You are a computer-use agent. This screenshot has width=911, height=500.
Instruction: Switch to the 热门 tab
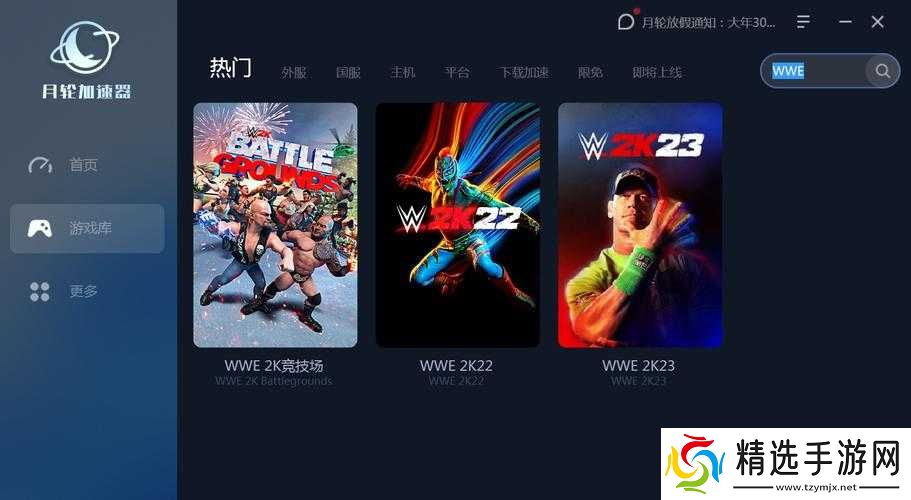(230, 69)
